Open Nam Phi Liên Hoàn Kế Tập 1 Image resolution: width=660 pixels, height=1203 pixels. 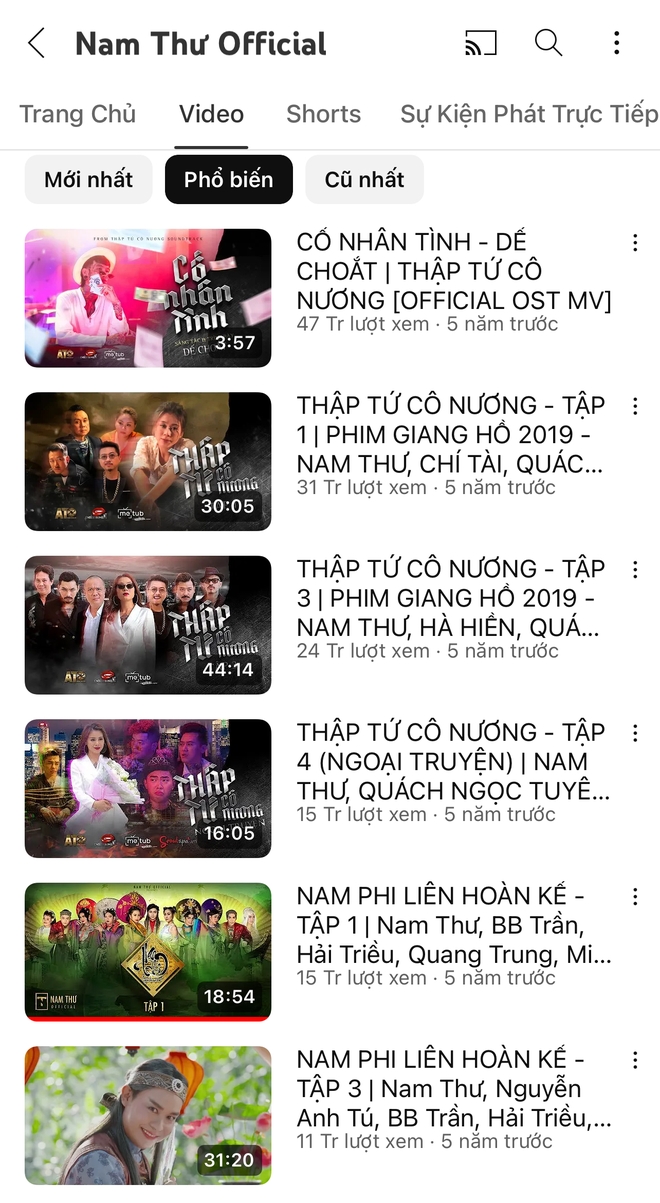[x=148, y=951]
